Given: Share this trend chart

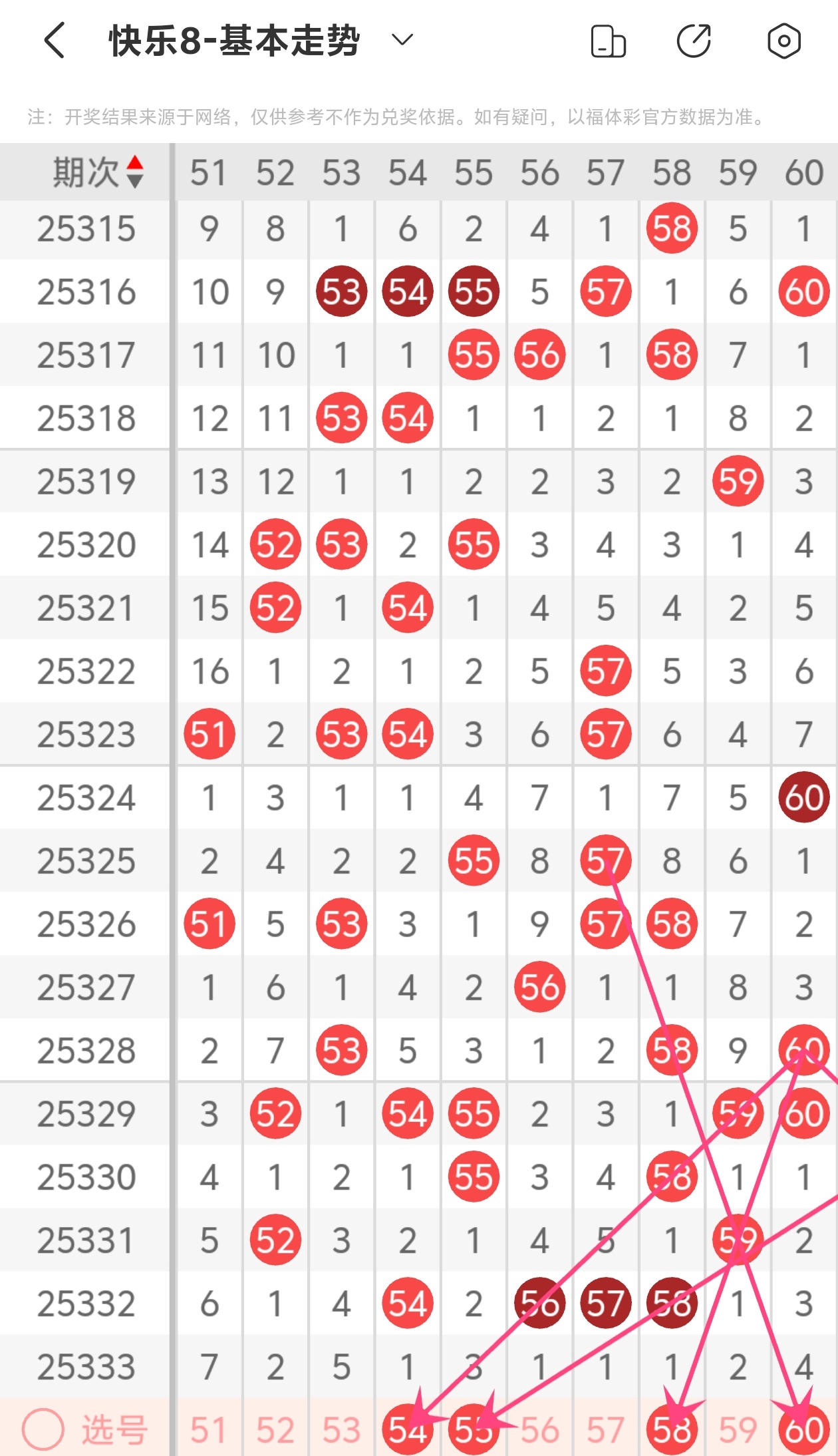Looking at the screenshot, I should coord(694,41).
